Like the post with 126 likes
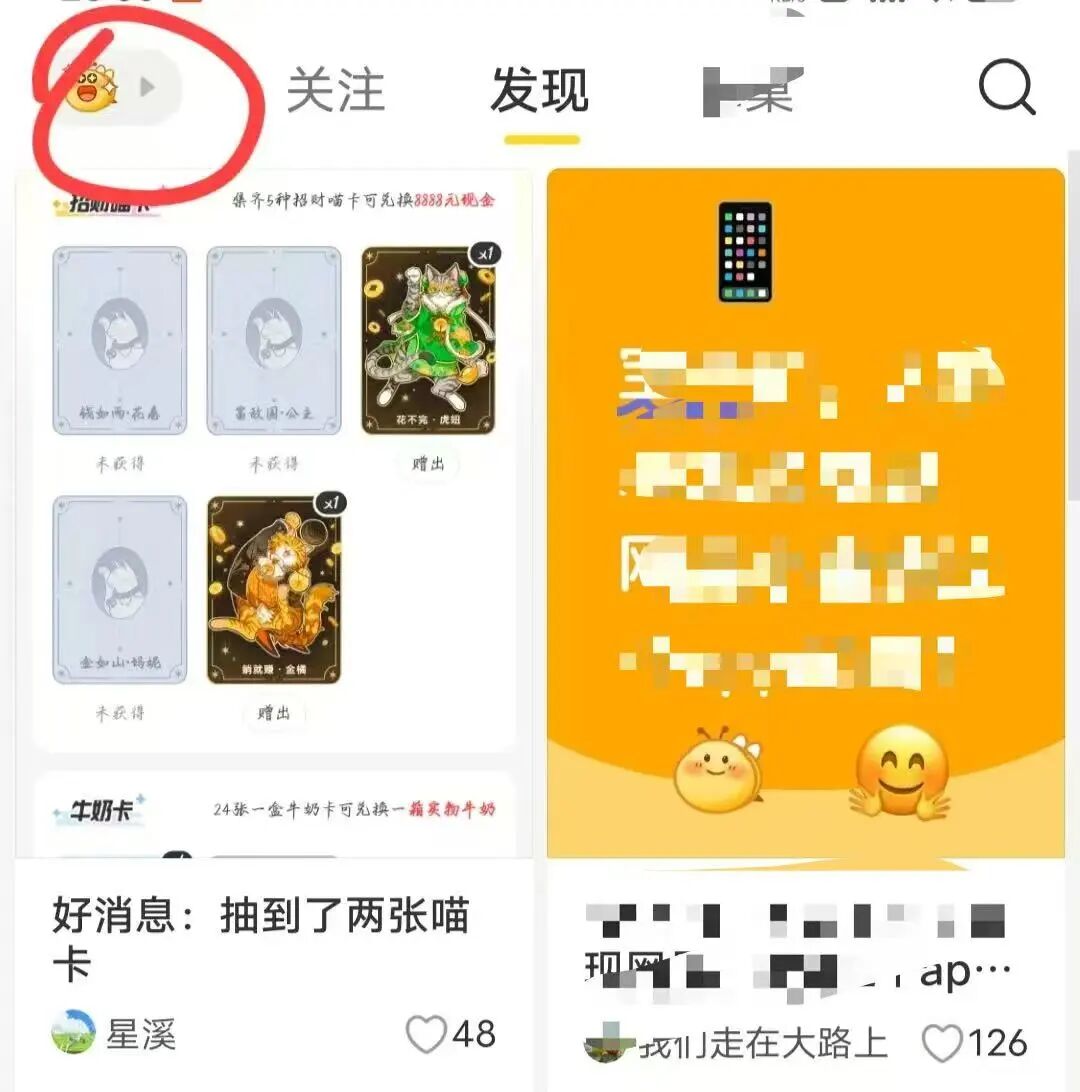 tap(942, 1044)
